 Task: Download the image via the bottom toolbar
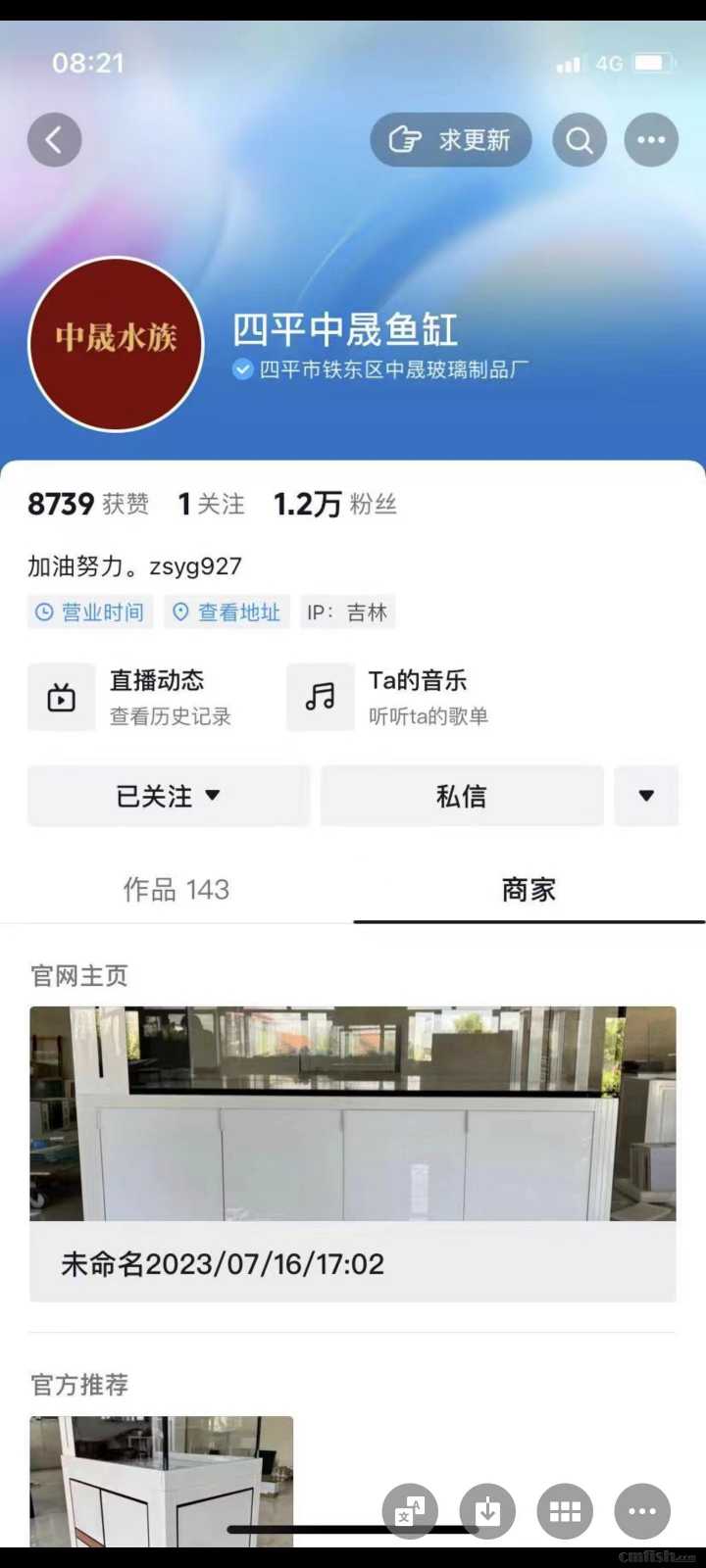pos(487,1512)
